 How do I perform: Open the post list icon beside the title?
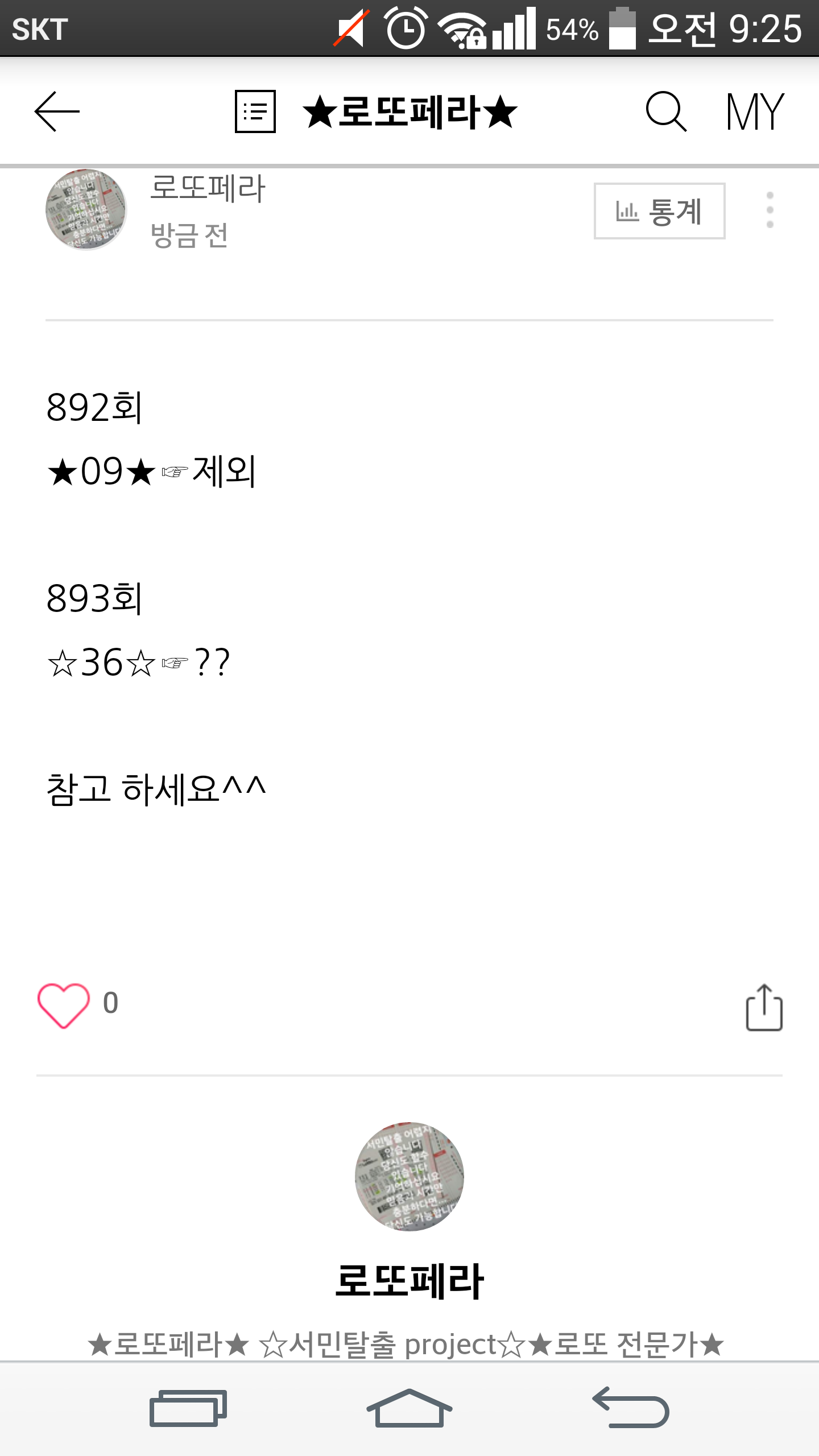click(x=255, y=111)
